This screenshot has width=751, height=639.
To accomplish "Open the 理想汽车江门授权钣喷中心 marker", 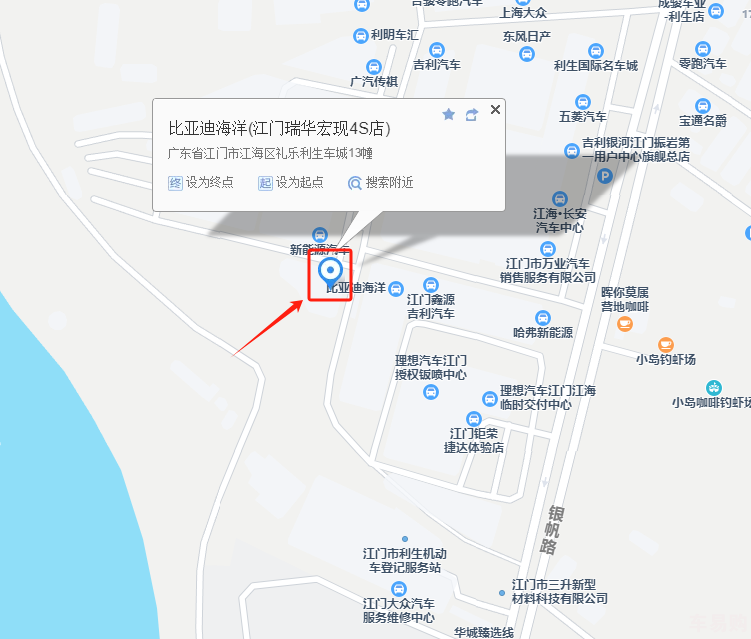I will point(430,392).
